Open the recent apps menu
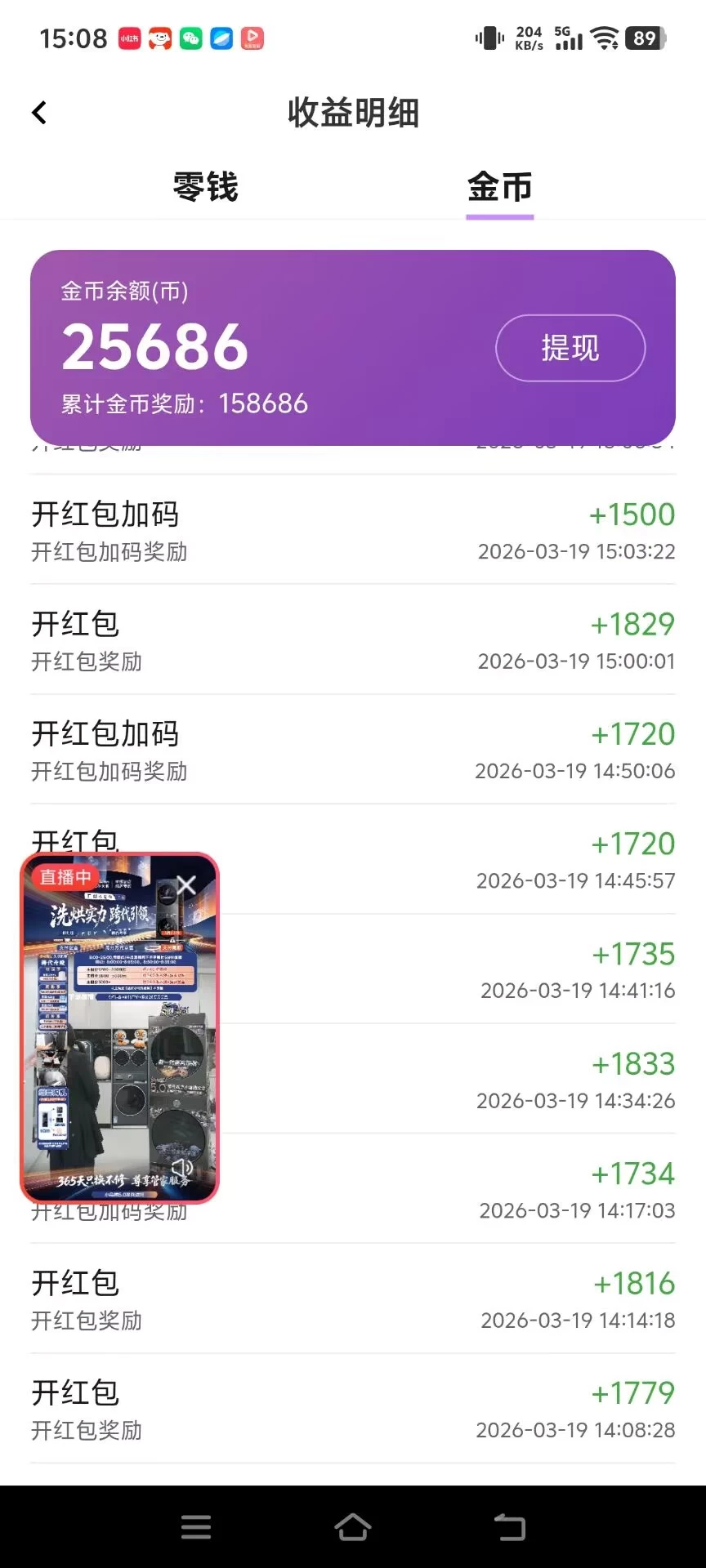This screenshot has height=1568, width=706. point(196,1526)
